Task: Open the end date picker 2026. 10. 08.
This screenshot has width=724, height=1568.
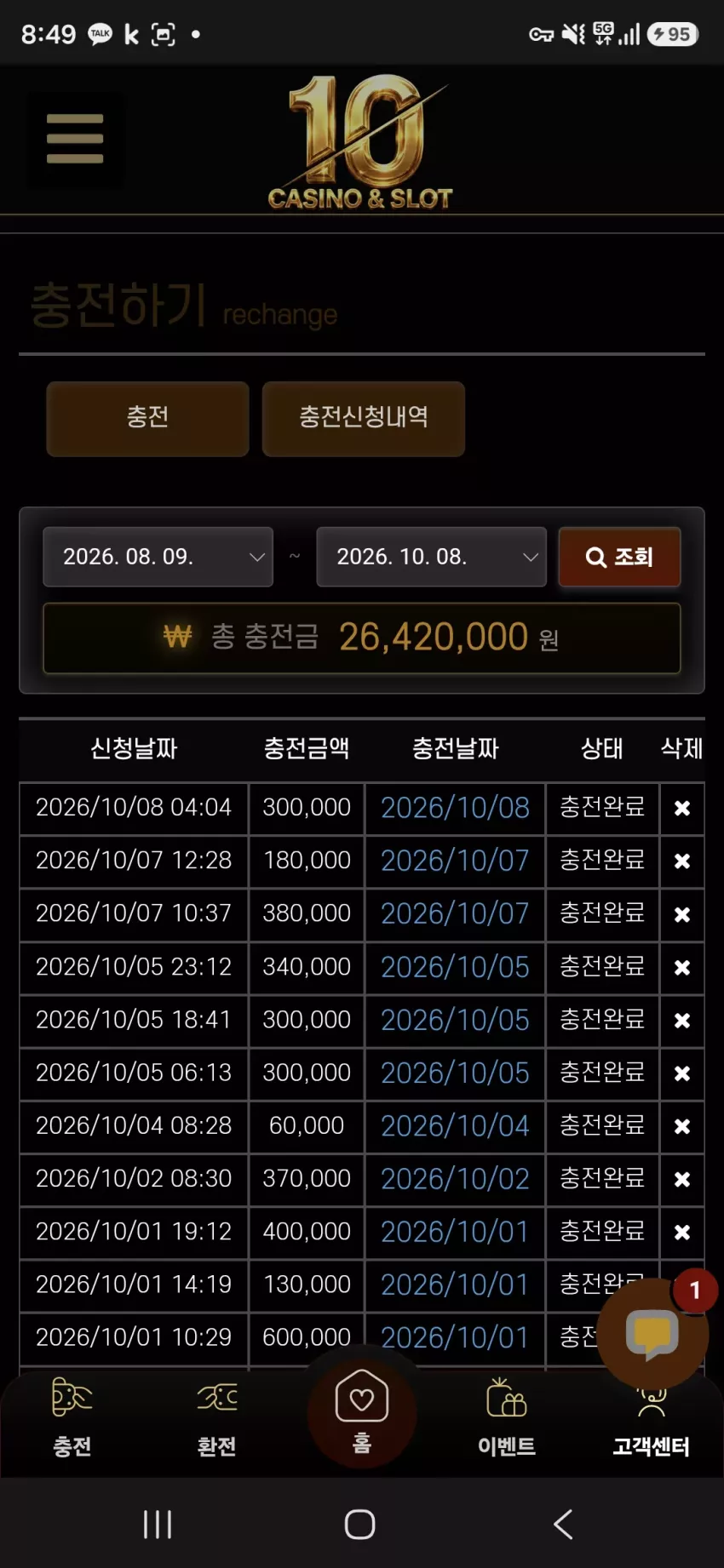Action: click(x=431, y=557)
